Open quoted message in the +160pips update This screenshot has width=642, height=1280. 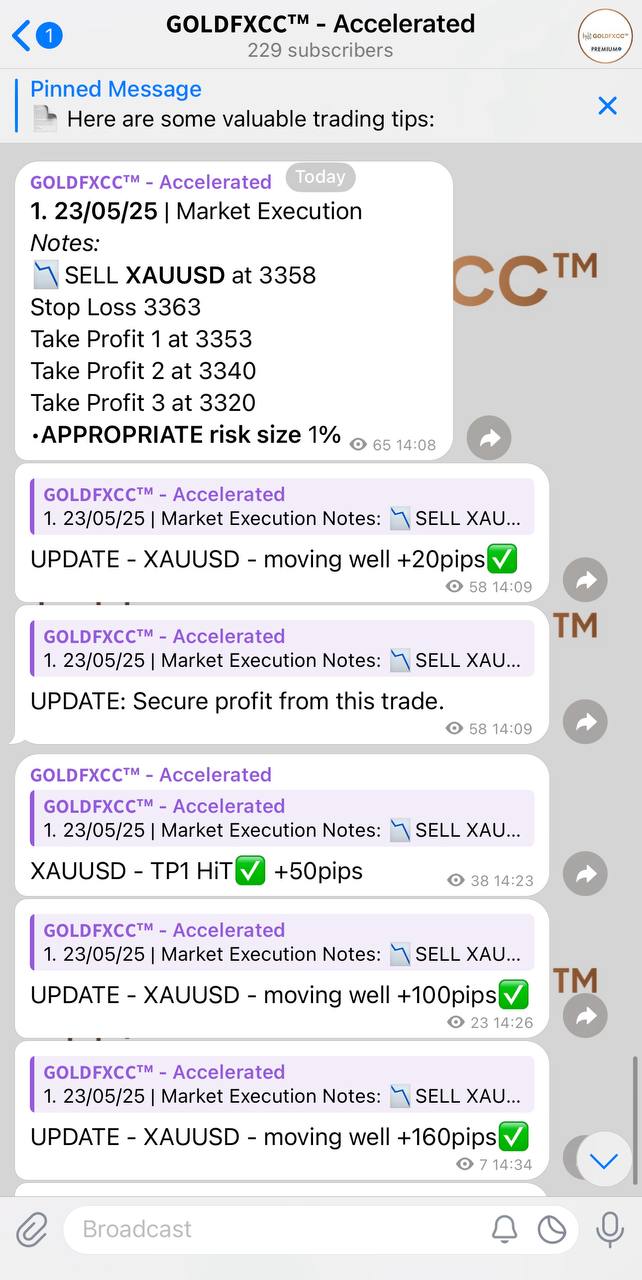(x=282, y=1084)
